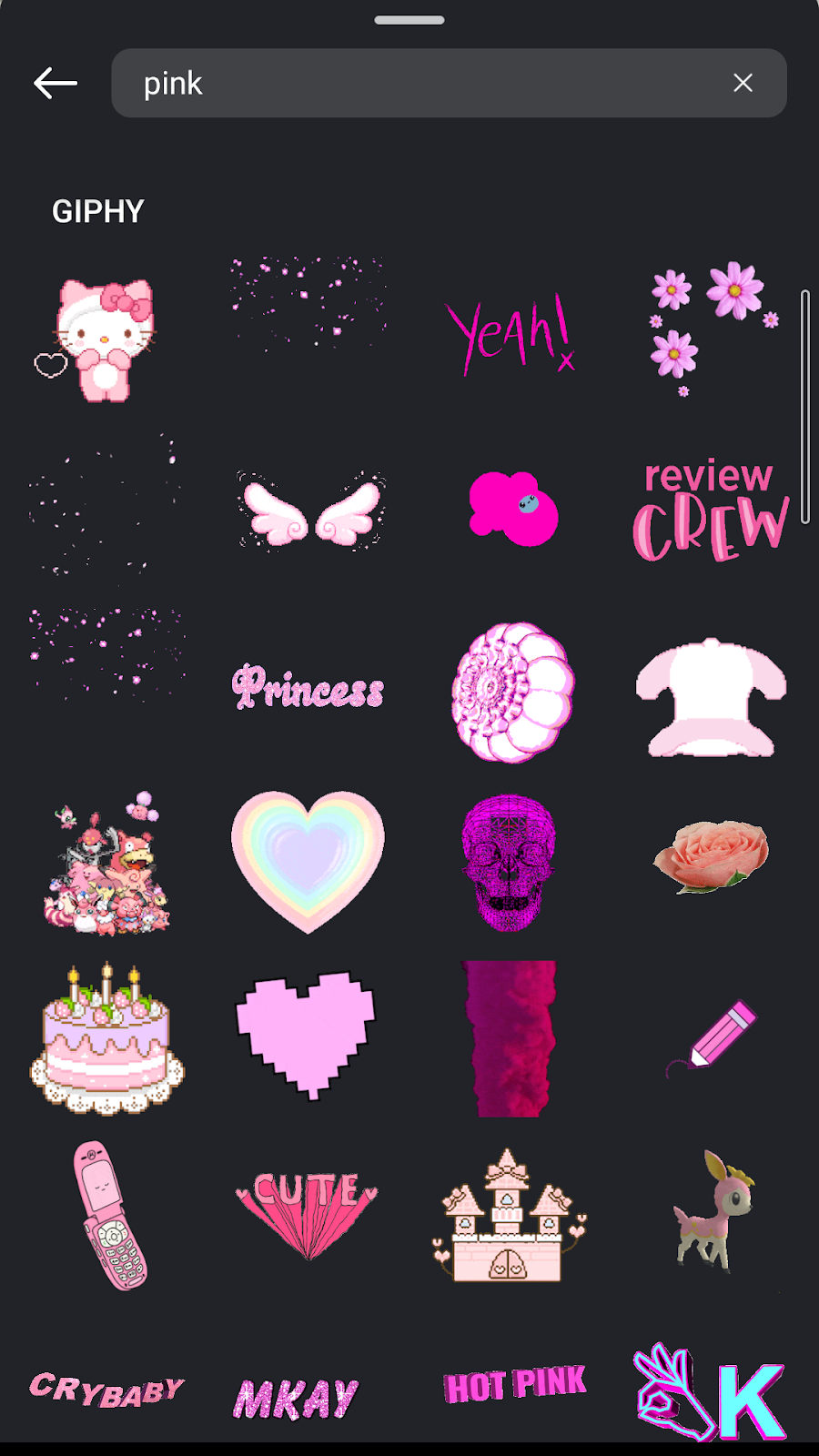819x1456 pixels.
Task: Add the magenta wireframe skull sticker
Action: (509, 862)
